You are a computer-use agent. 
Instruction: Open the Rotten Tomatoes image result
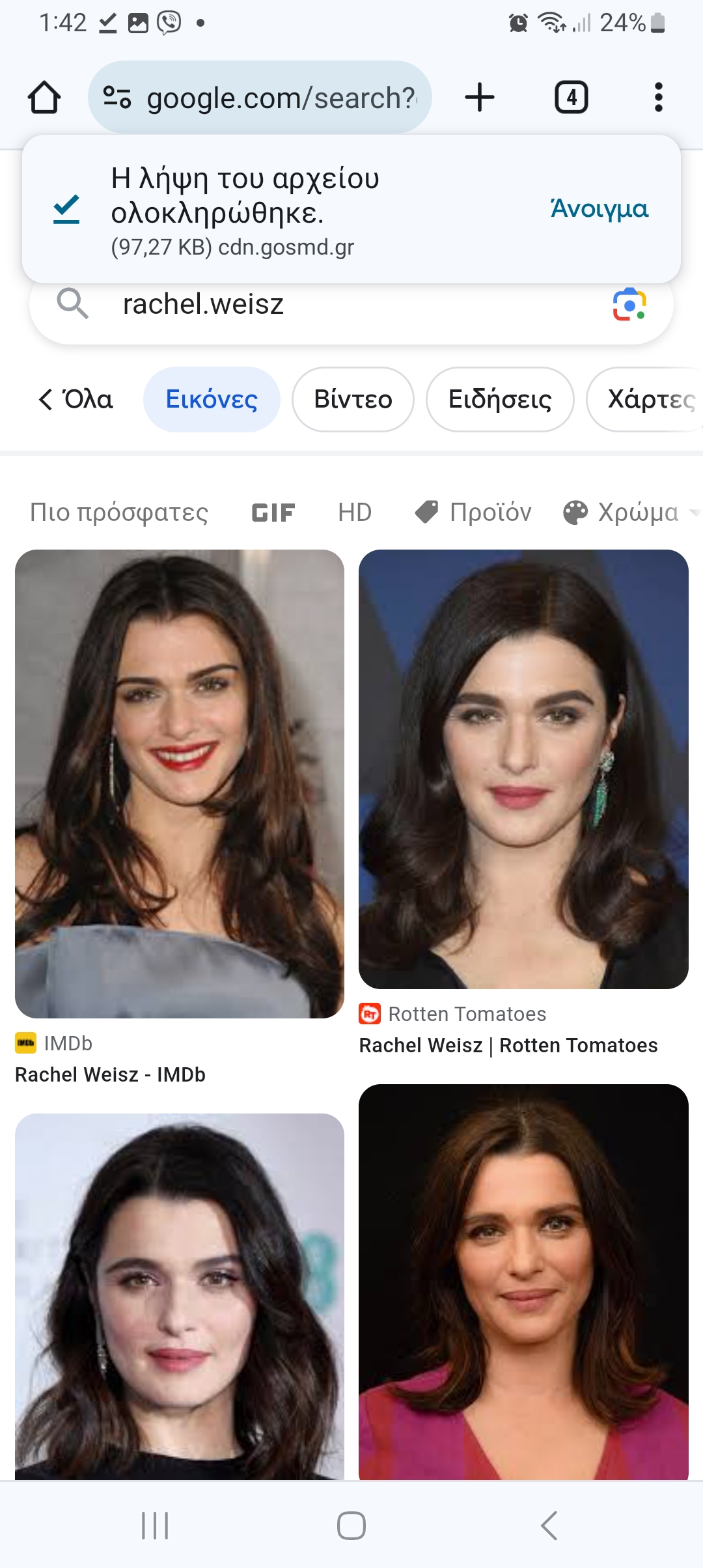523,769
